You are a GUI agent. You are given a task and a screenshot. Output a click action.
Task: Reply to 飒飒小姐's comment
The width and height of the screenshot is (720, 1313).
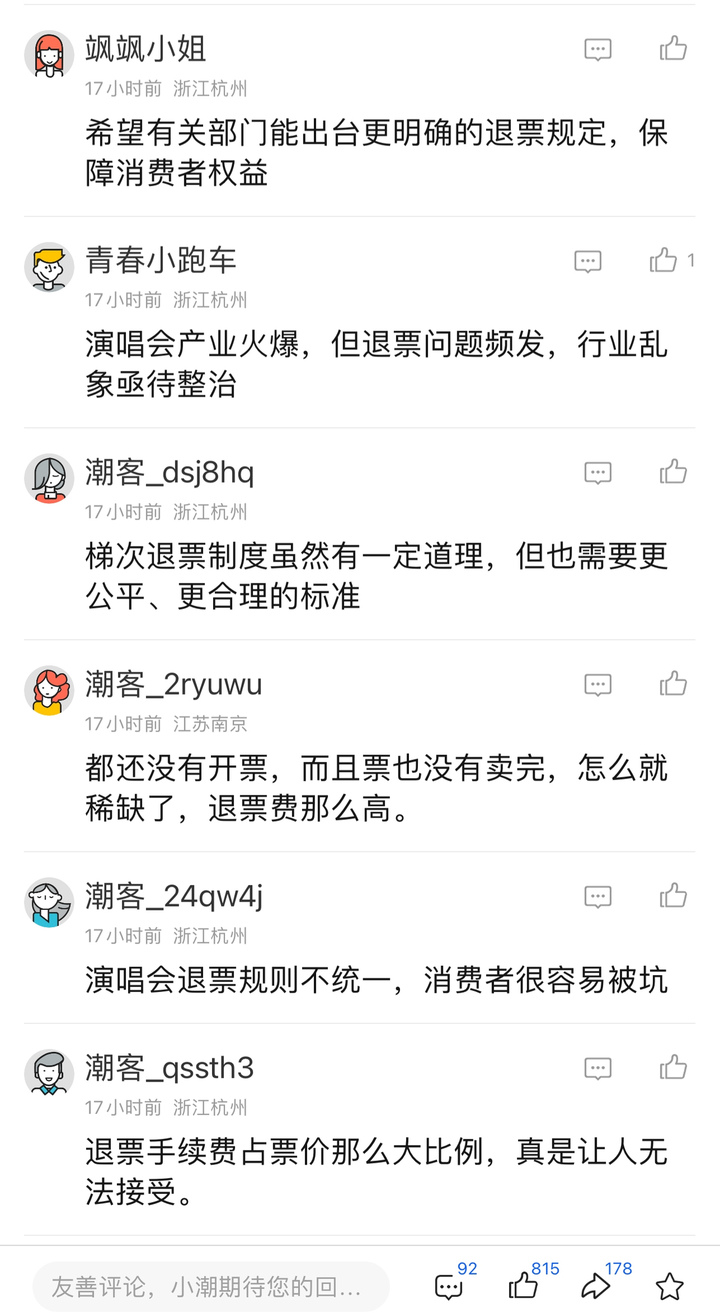(597, 49)
